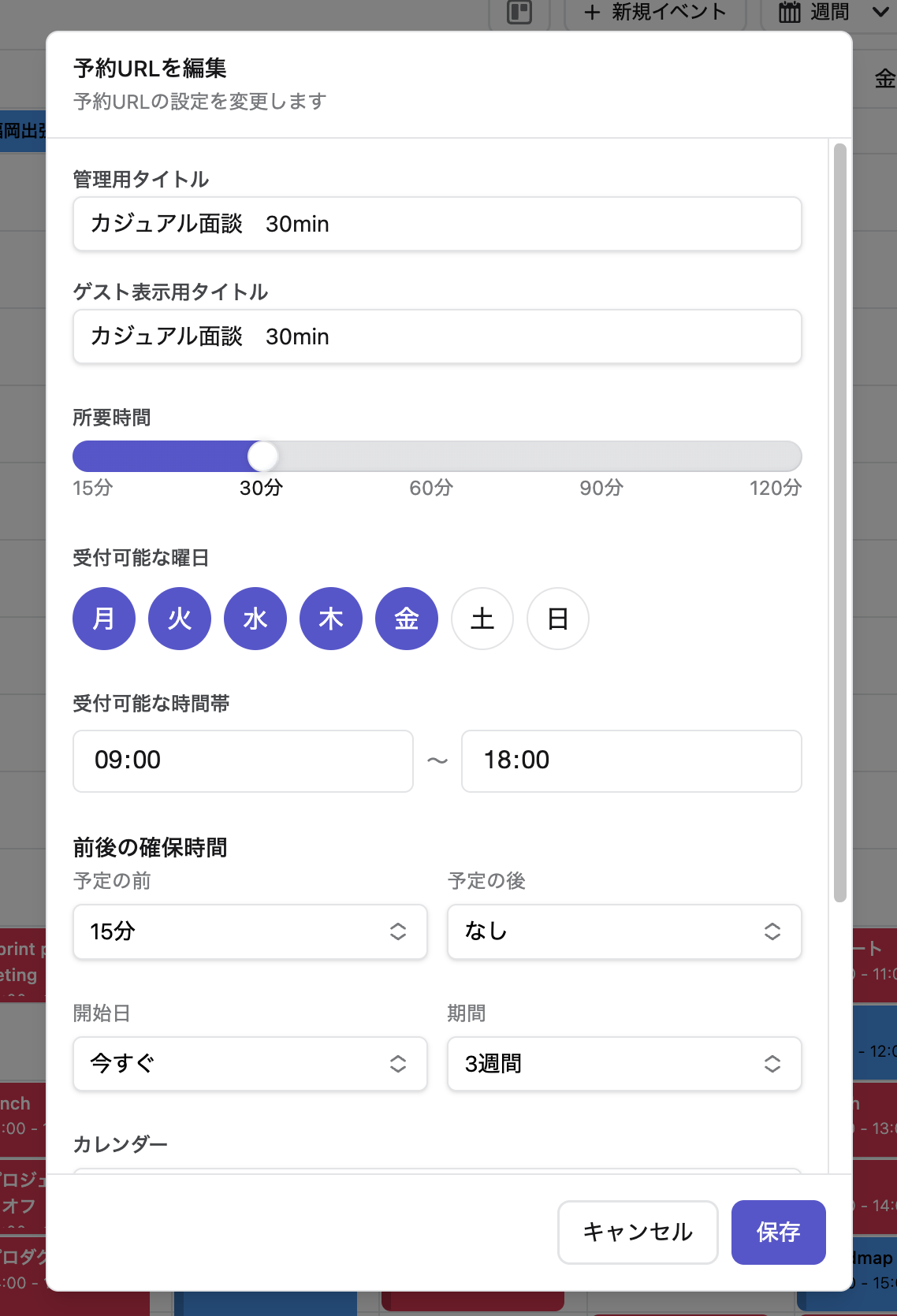
Task: Change the 09:00 start time
Action: pos(243,761)
